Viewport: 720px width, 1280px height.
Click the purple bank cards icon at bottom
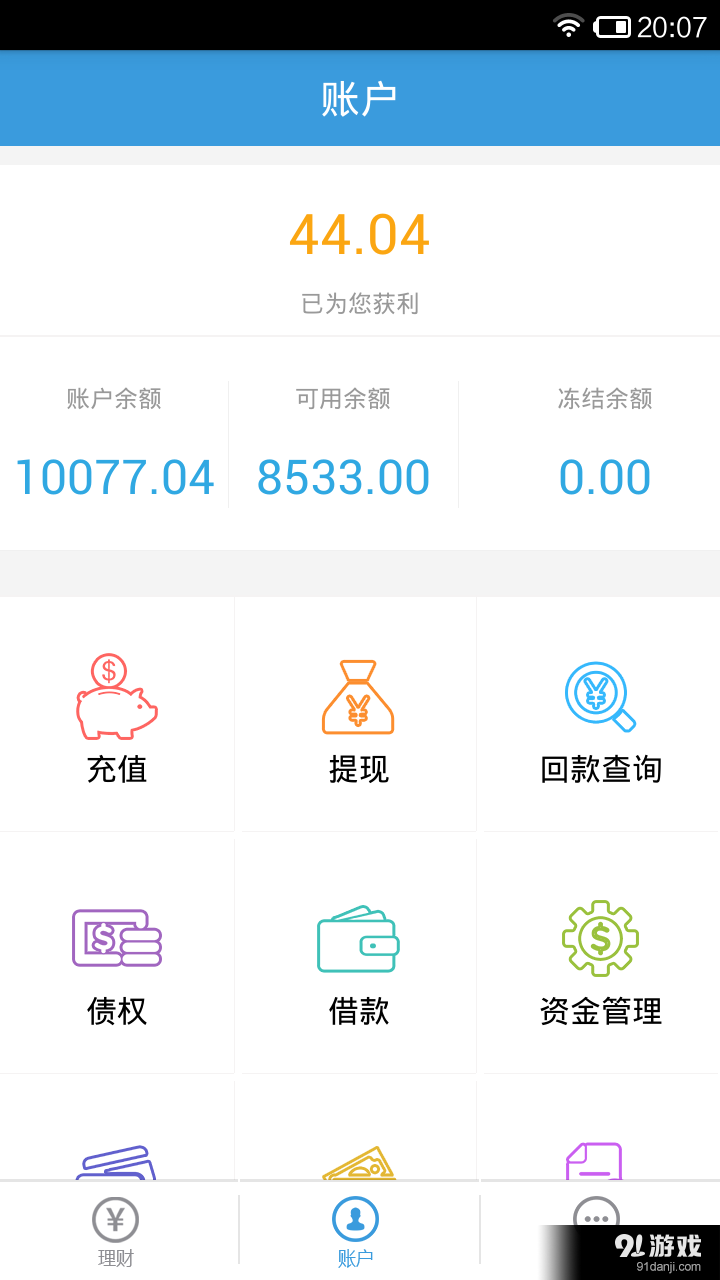tap(117, 1160)
